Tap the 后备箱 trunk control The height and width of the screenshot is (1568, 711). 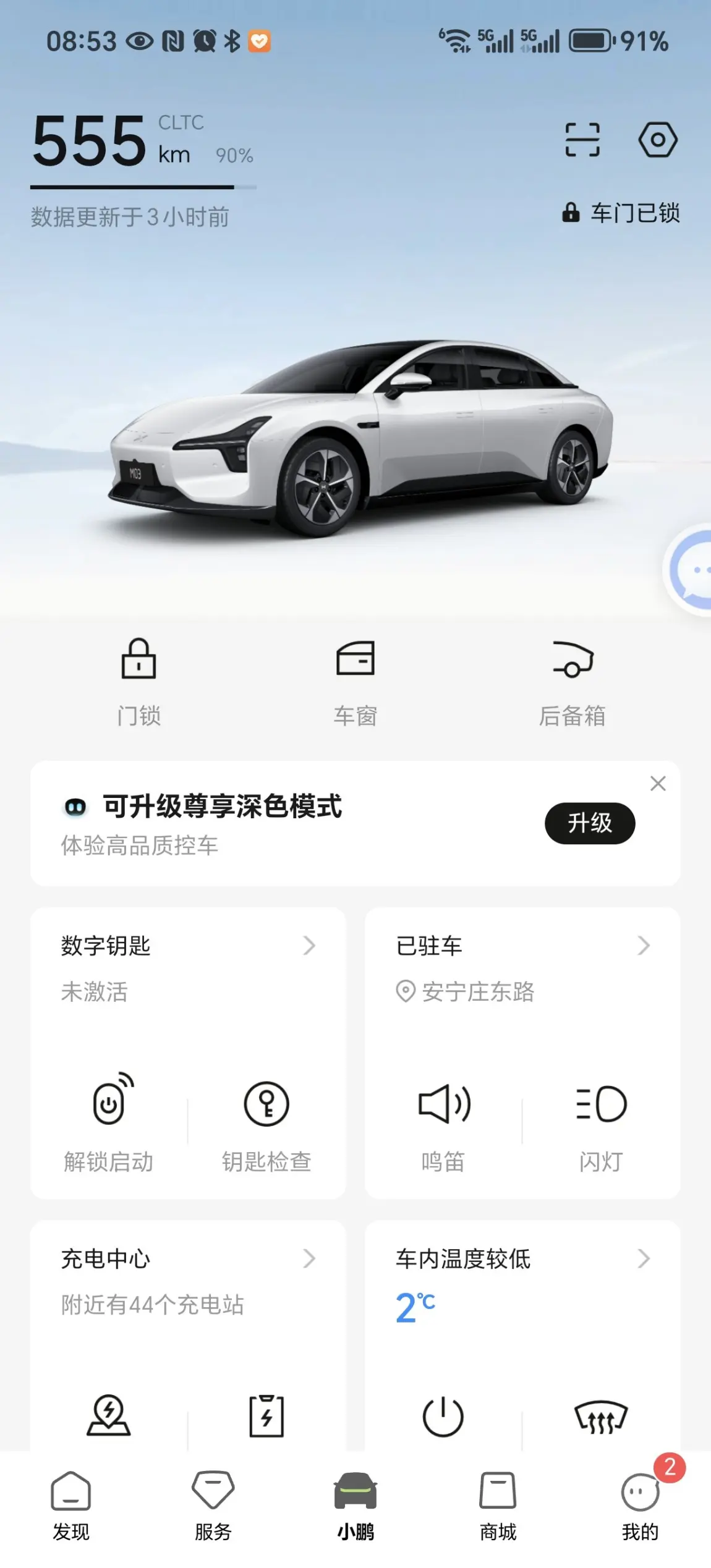(573, 683)
